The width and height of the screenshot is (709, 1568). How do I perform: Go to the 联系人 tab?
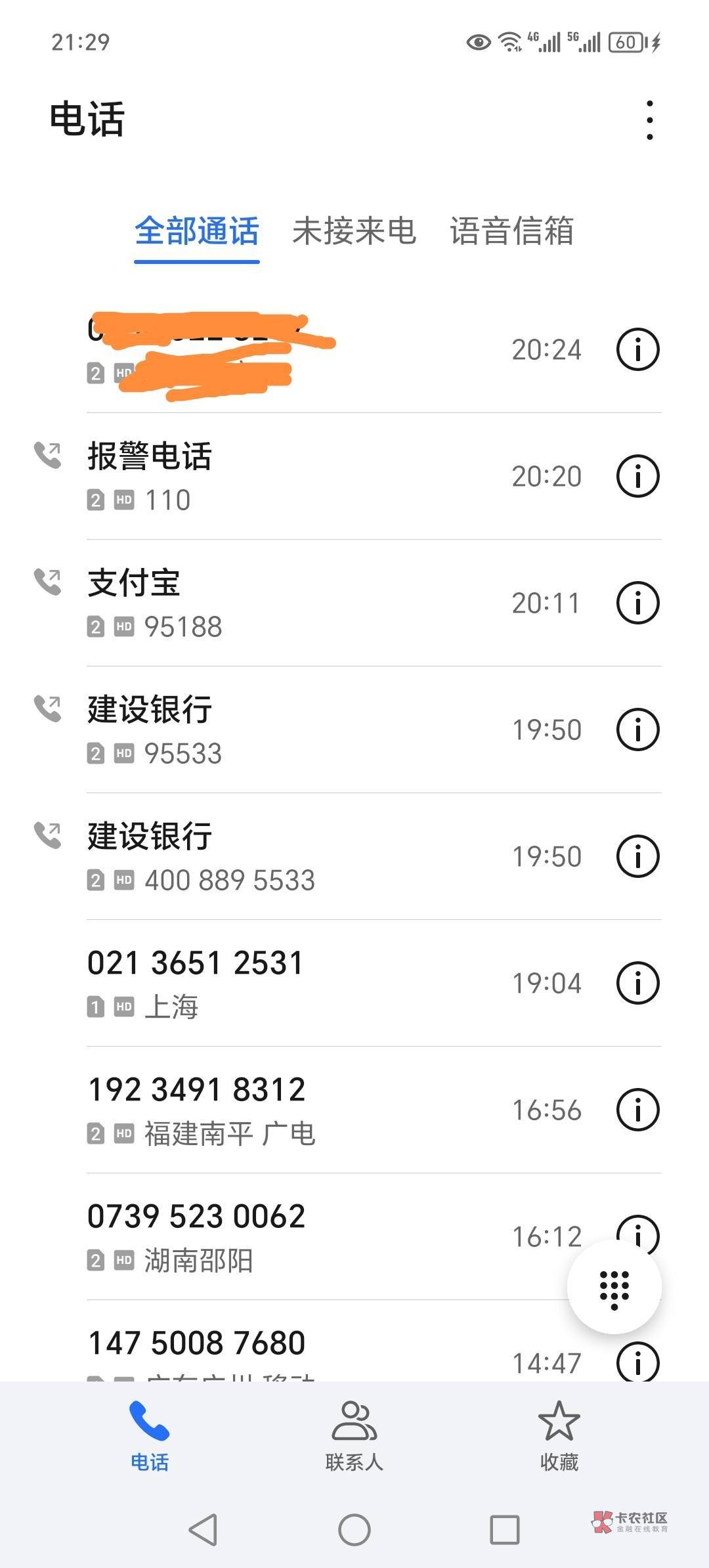point(354,1437)
